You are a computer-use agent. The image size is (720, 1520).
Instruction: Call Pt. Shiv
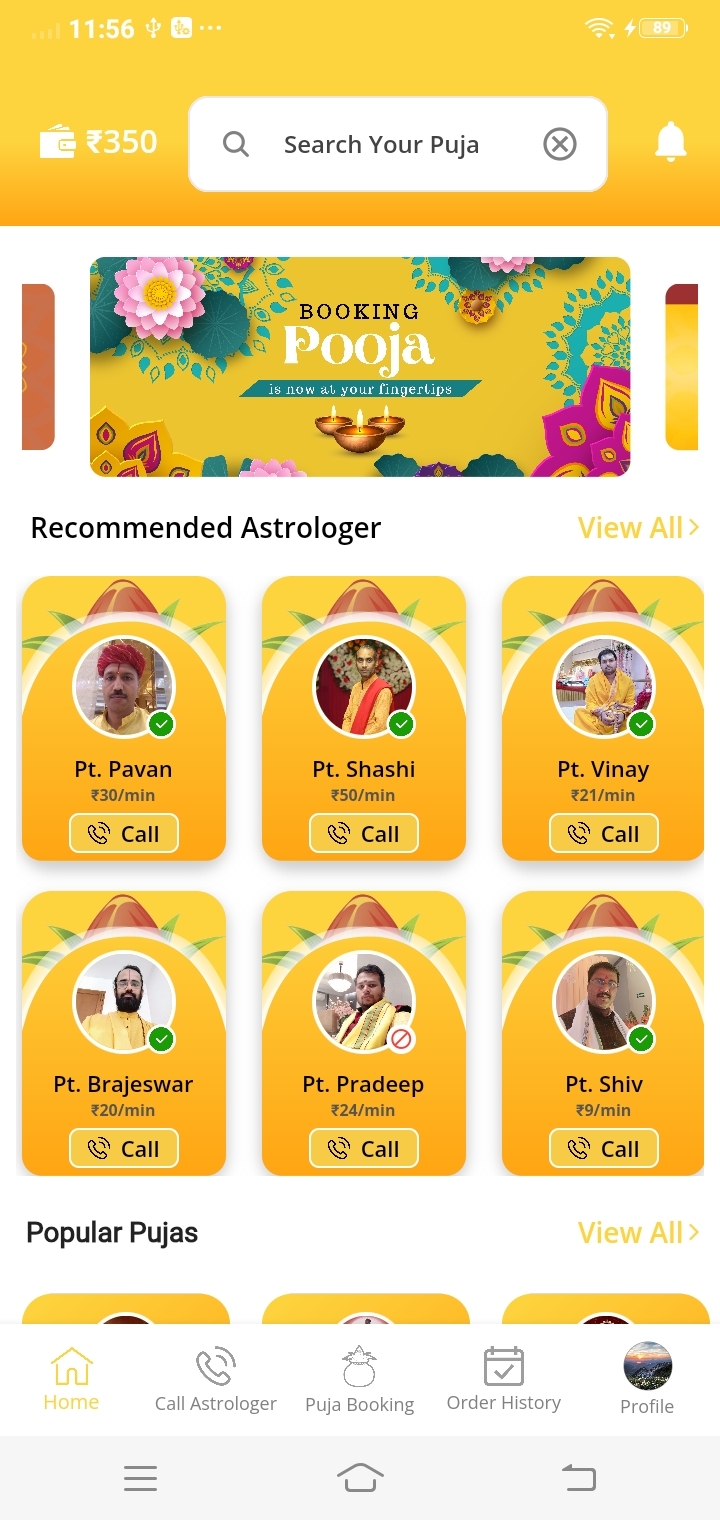pyautogui.click(x=604, y=1149)
